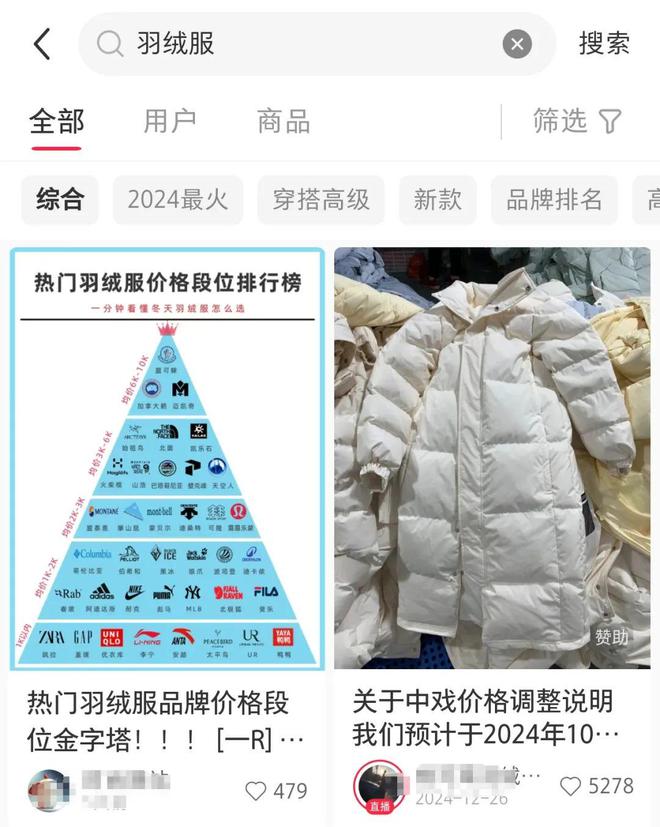Tap the 搜索 button
660x827 pixels.
click(604, 44)
